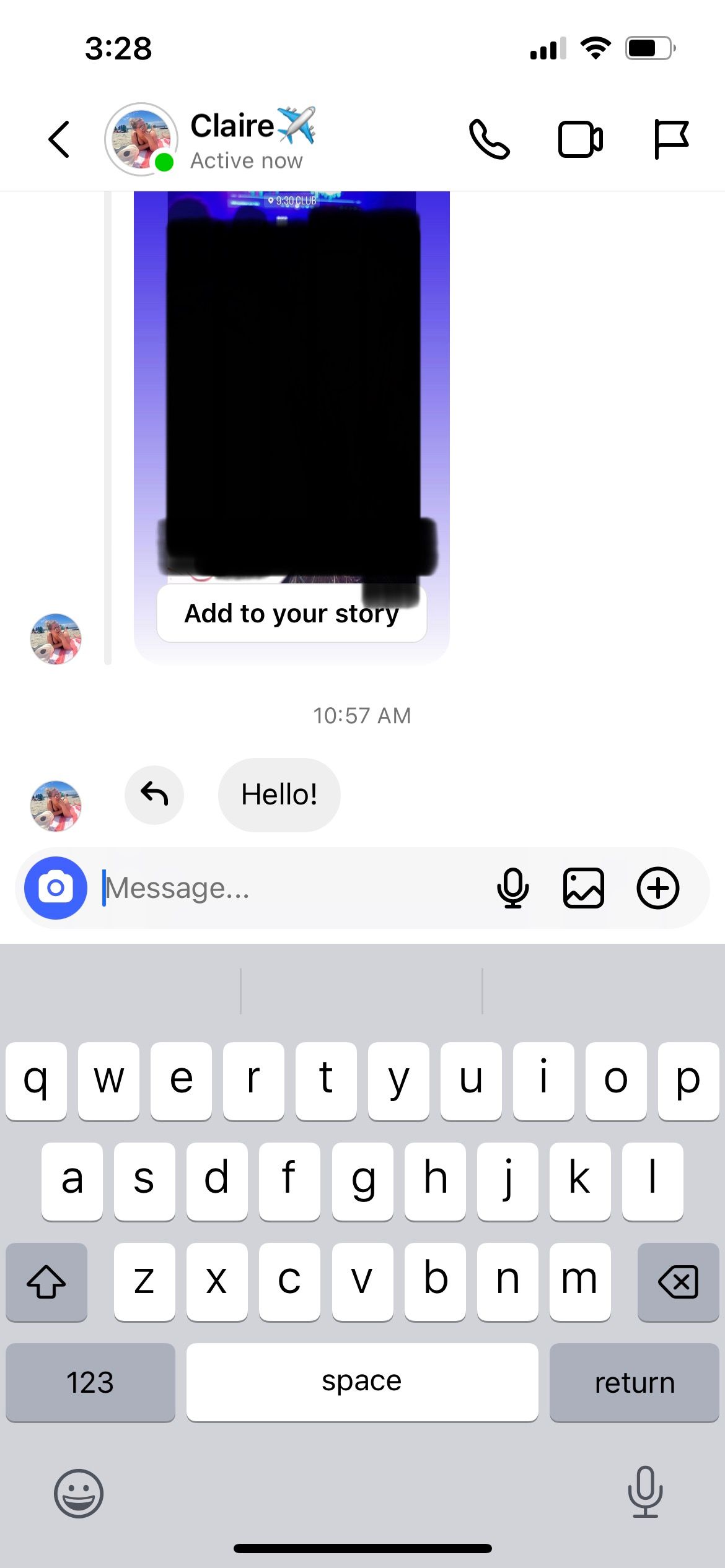Start a voice call with Claire
This screenshot has height=1568, width=725.
pyautogui.click(x=490, y=139)
